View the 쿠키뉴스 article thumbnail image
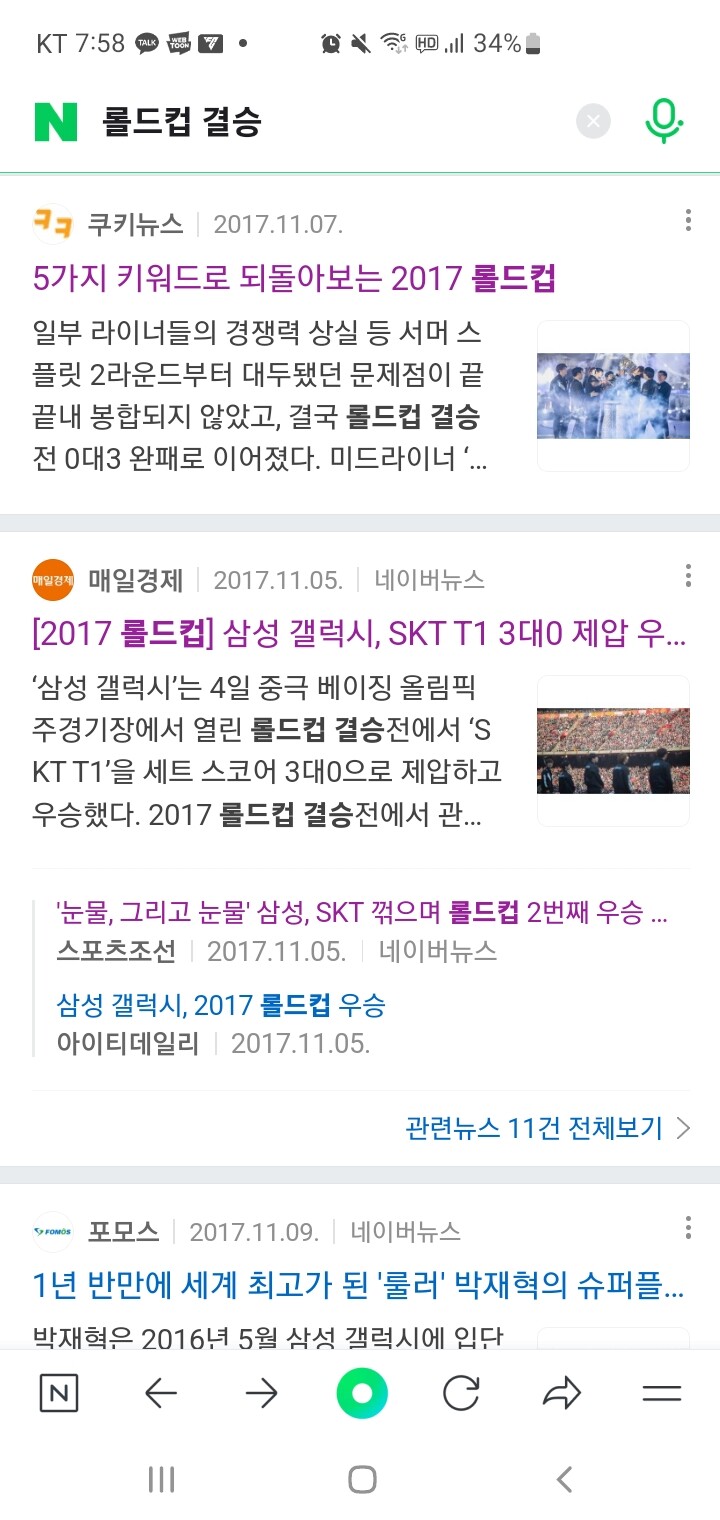Viewport: 720px width, 1520px height. [613, 395]
